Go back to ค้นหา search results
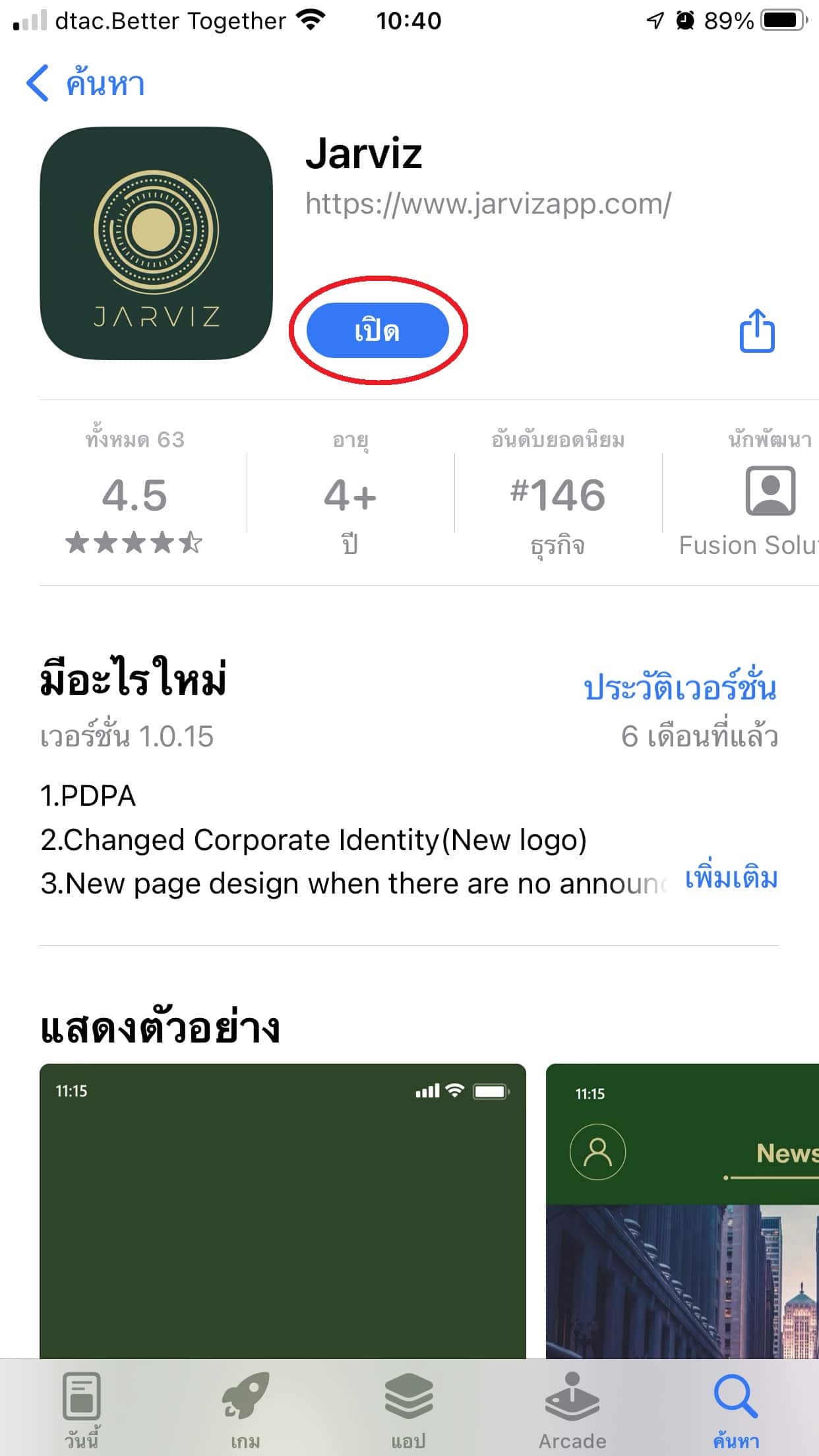Screen dimensions: 819x1456 [x=86, y=84]
